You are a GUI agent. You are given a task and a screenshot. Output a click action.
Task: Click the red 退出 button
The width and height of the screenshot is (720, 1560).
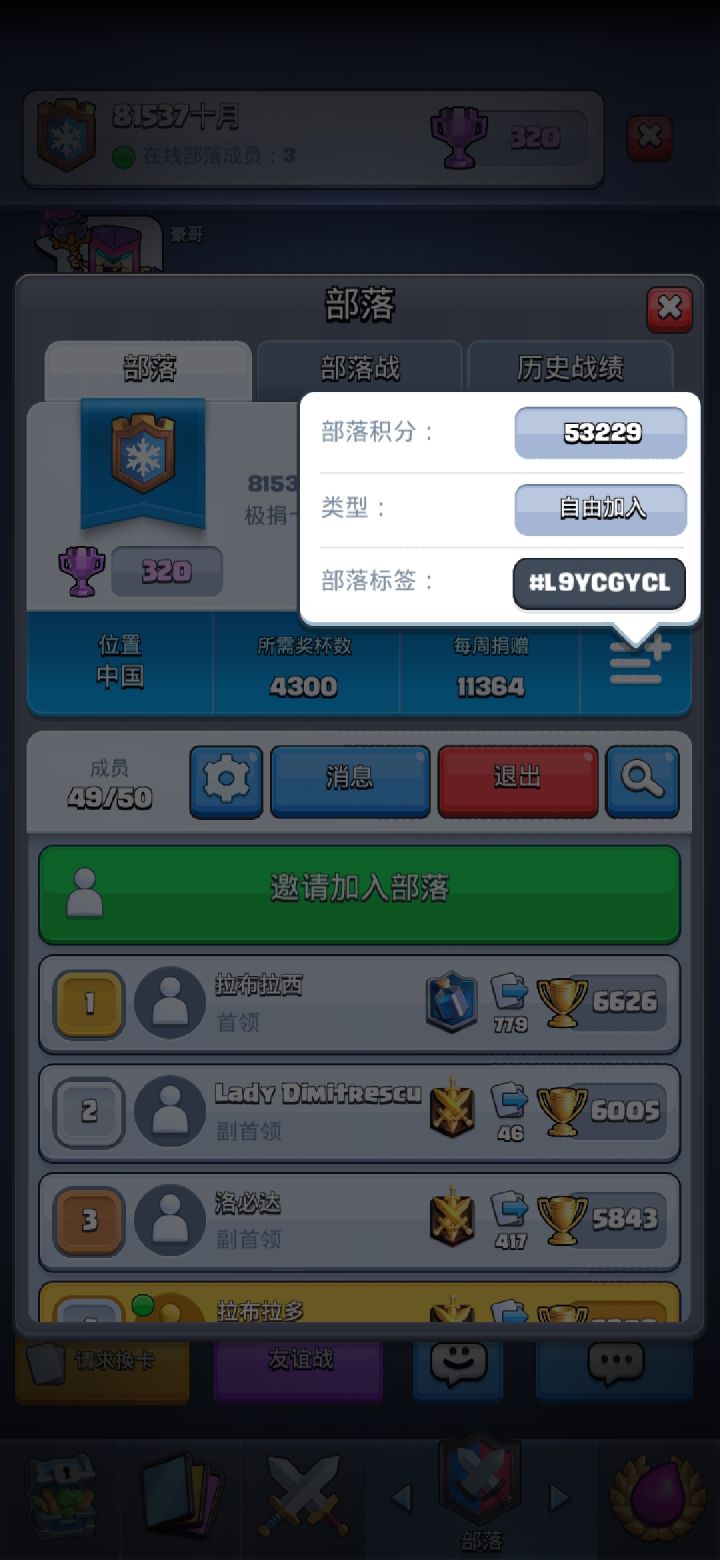518,782
